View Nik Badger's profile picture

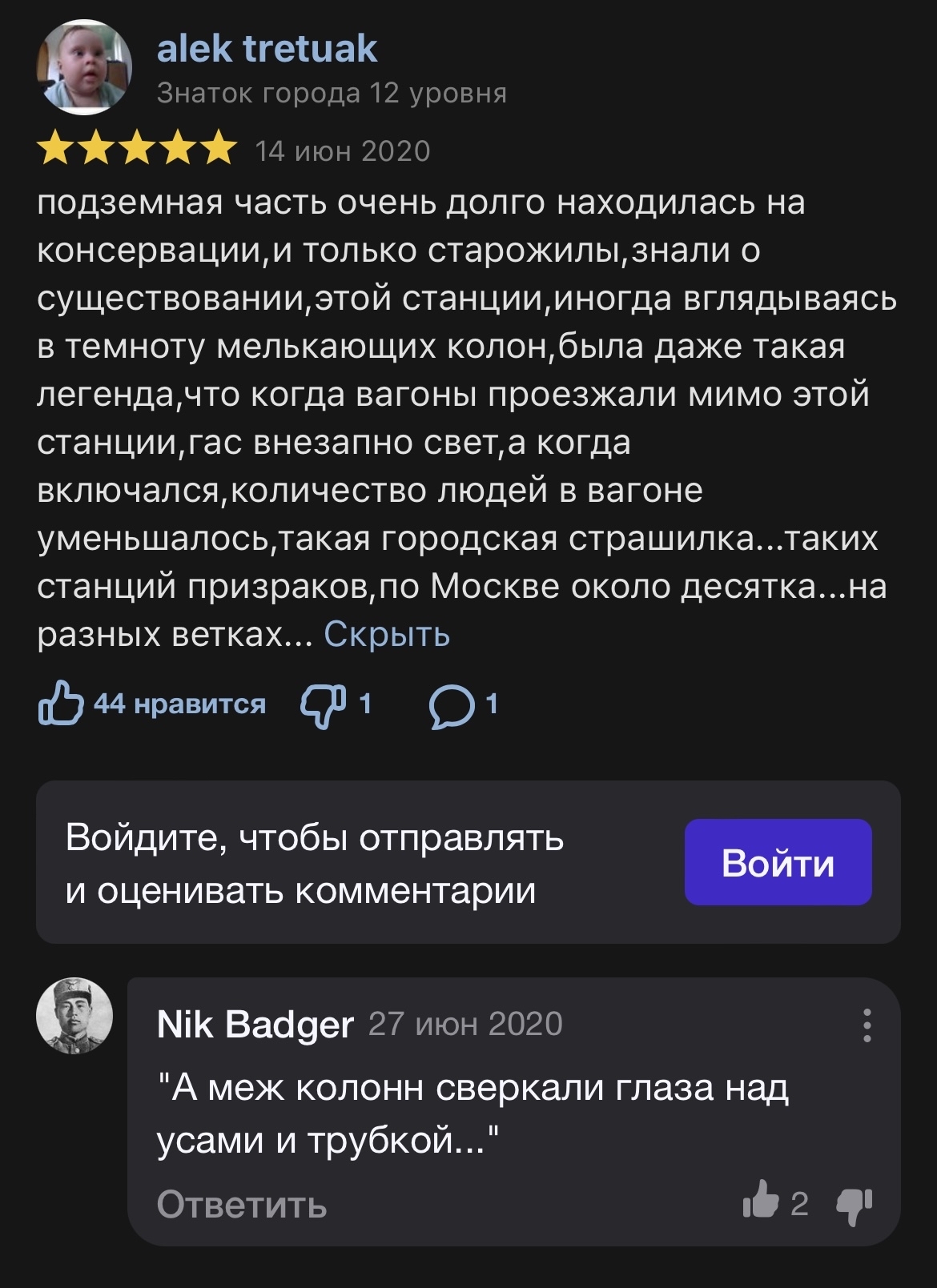click(x=74, y=1015)
